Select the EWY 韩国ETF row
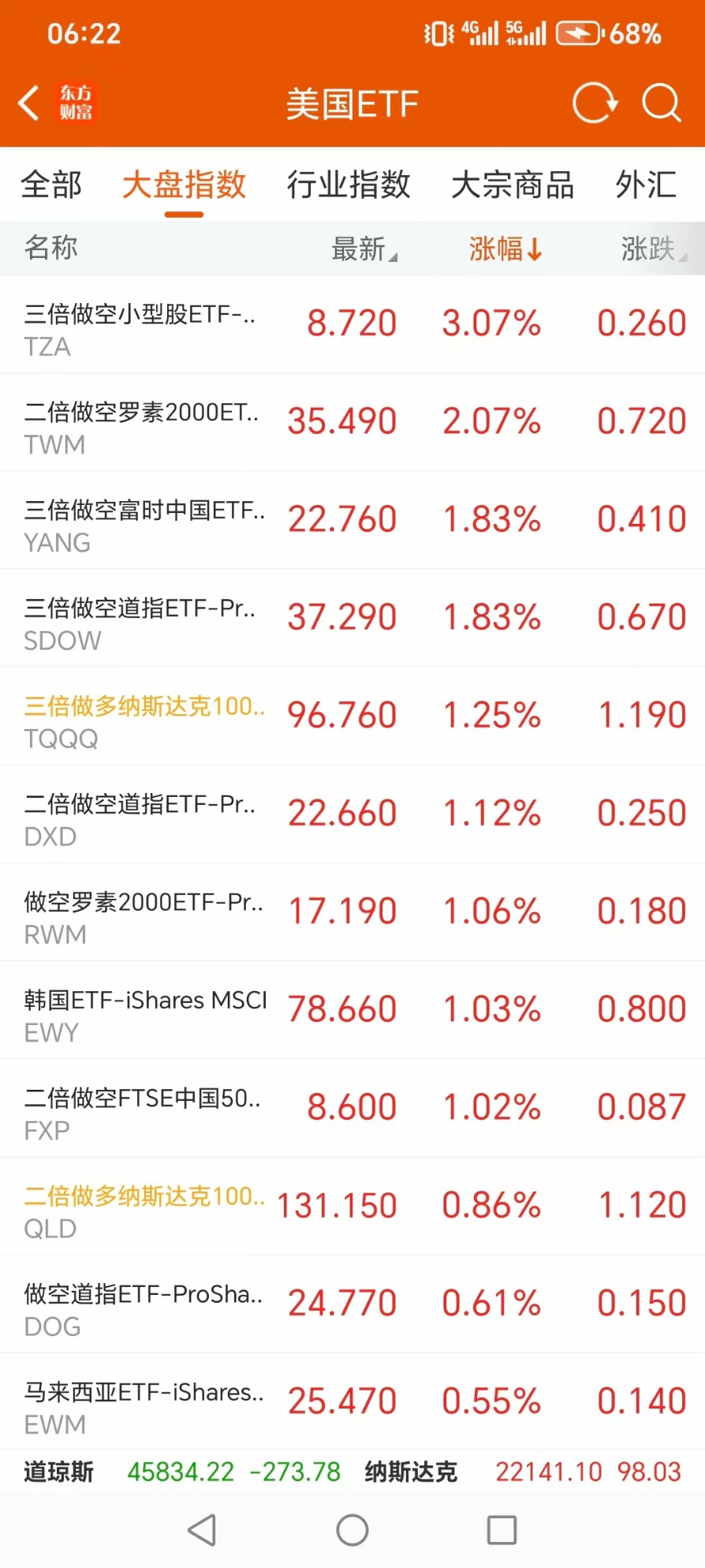This screenshot has width=705, height=1568. point(352,1010)
